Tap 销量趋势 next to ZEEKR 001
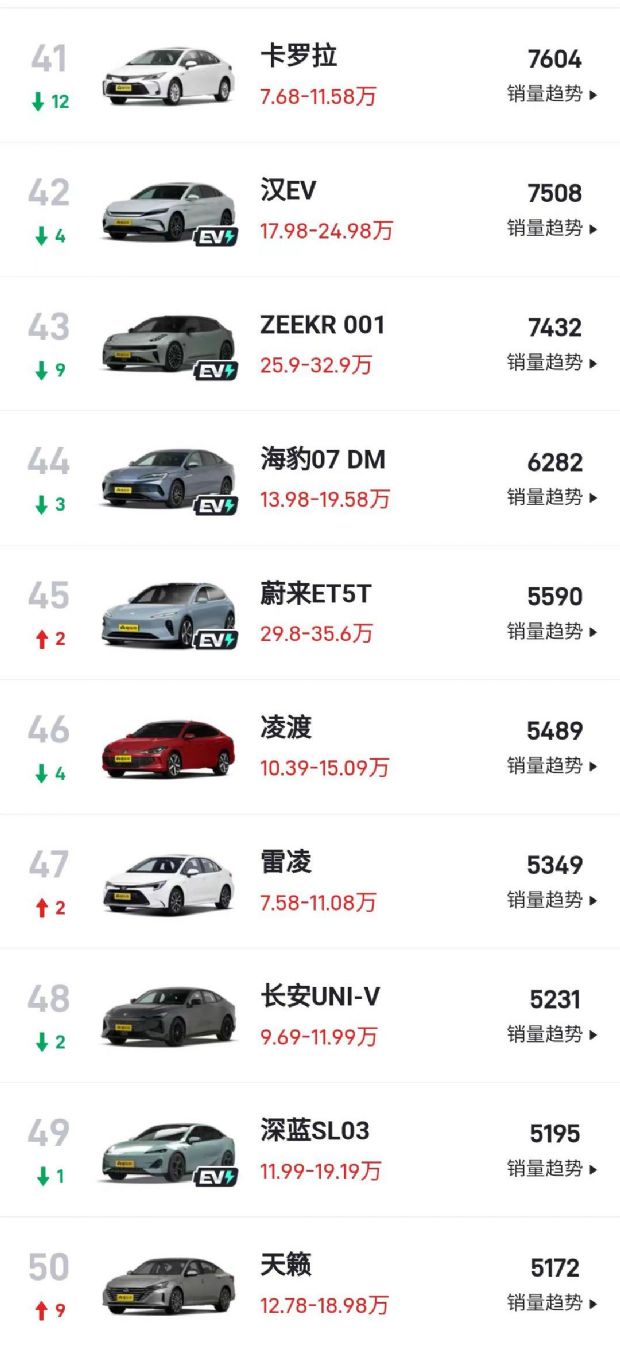This screenshot has height=1349, width=620. tap(552, 363)
